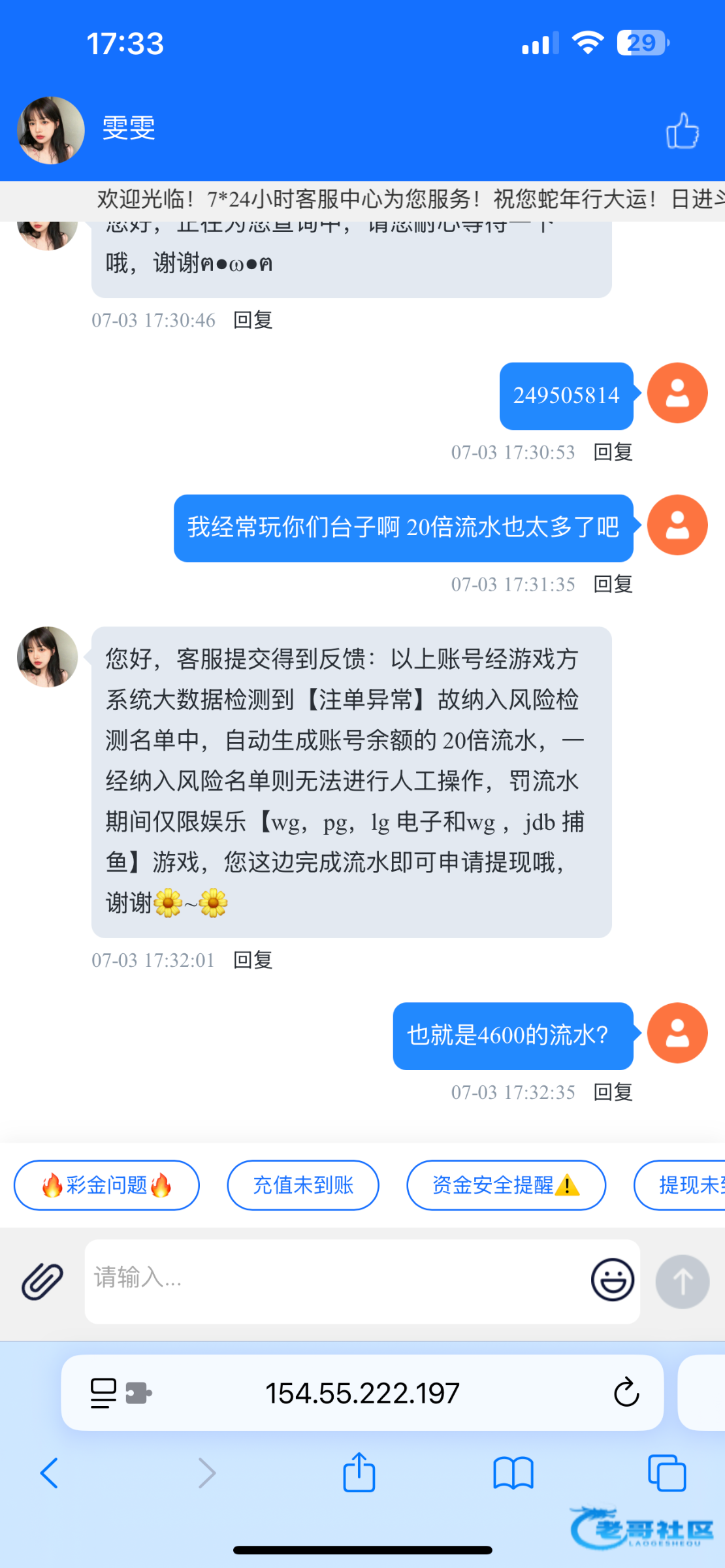This screenshot has width=725, height=1568.
Task: Tap the thumbs-up rating icon
Action: point(682,131)
